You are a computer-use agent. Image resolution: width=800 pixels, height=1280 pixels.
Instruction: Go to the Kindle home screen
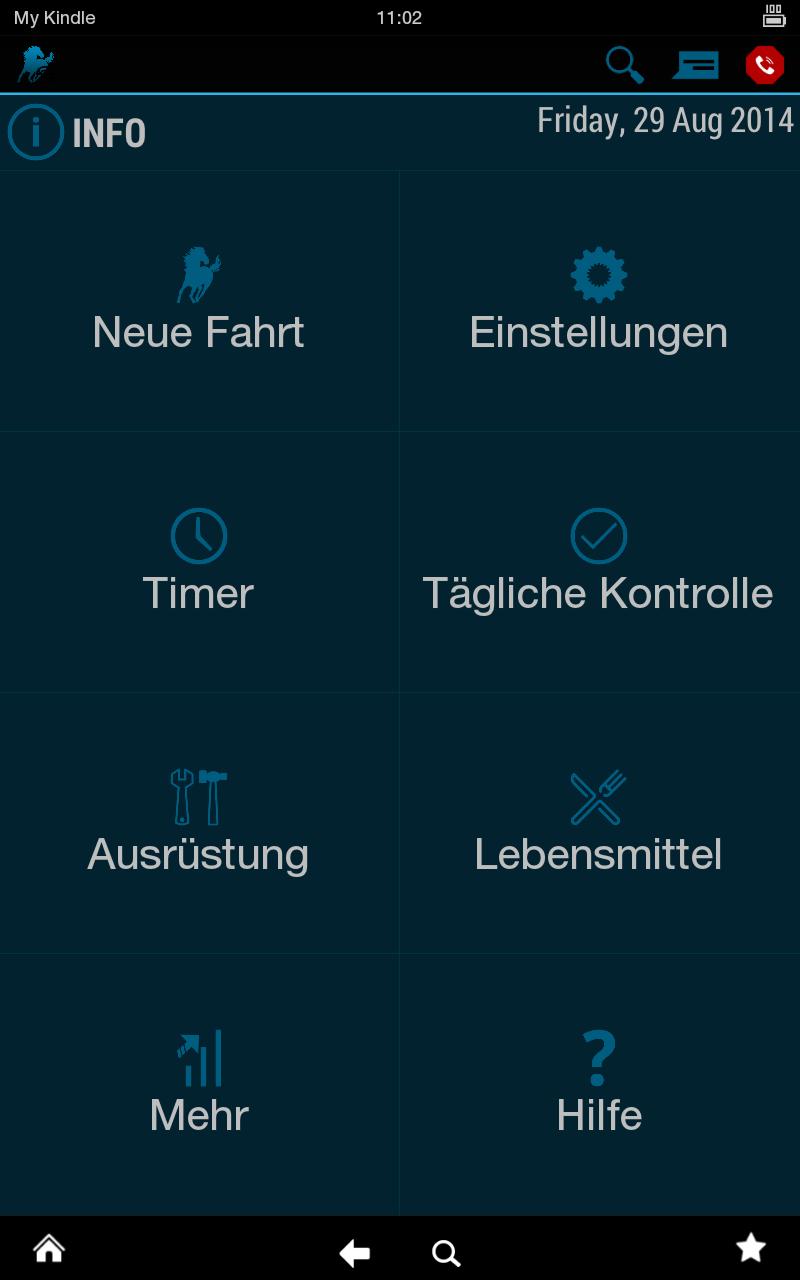(x=48, y=1249)
